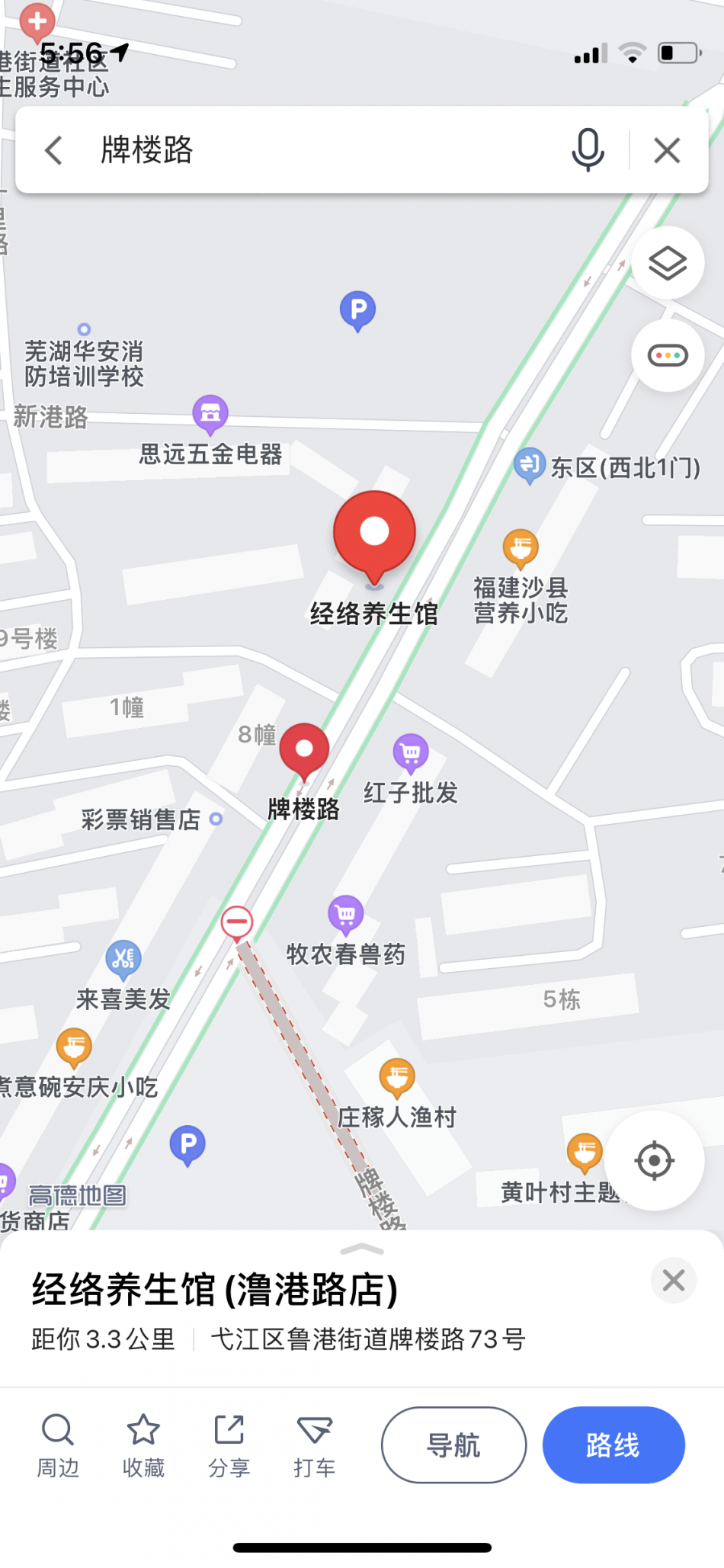The height and width of the screenshot is (1568, 724).
Task: Dismiss the 经络养生馆 place card
Action: (674, 1281)
